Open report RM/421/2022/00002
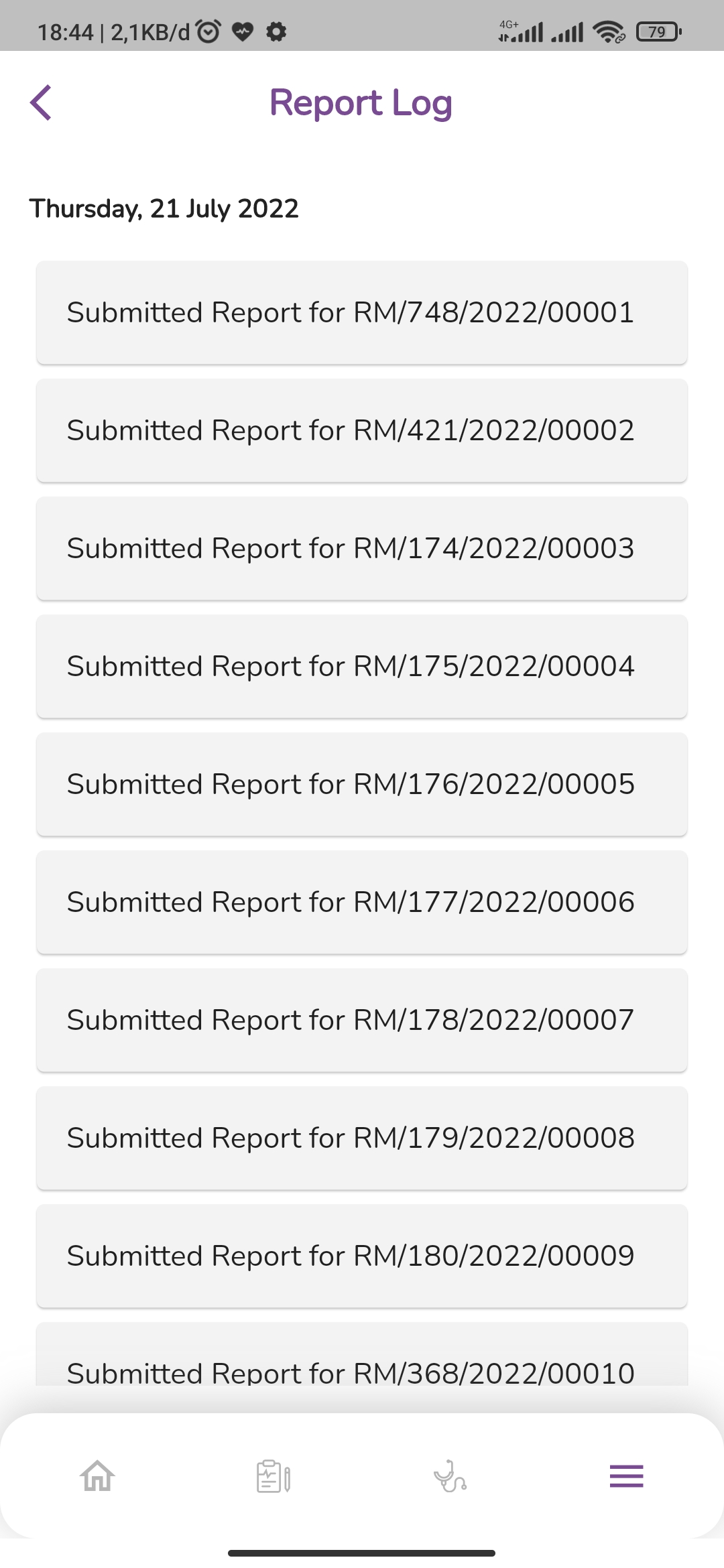The height and width of the screenshot is (1568, 724). (x=362, y=430)
